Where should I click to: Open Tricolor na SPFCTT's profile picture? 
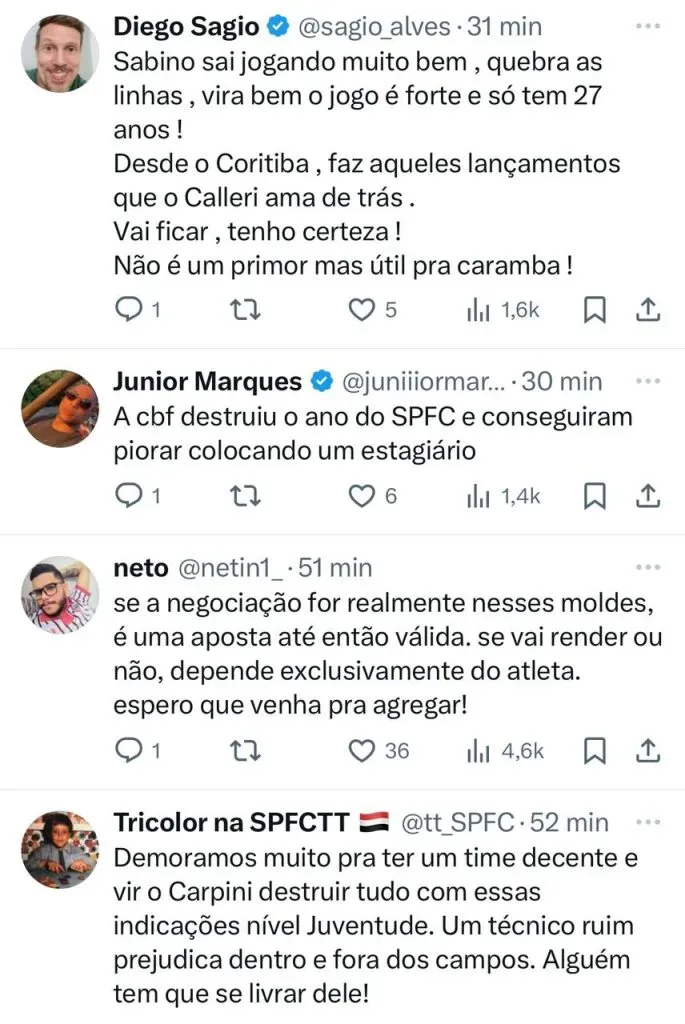[x=60, y=849]
